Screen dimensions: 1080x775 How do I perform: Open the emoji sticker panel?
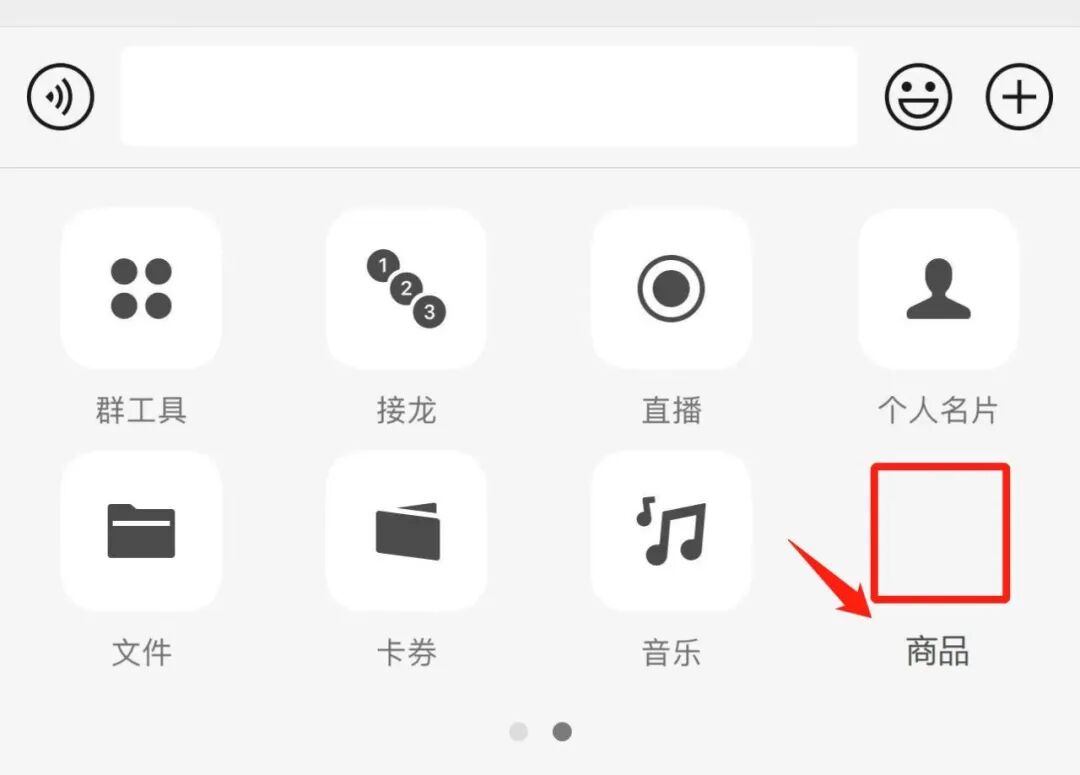pos(918,97)
